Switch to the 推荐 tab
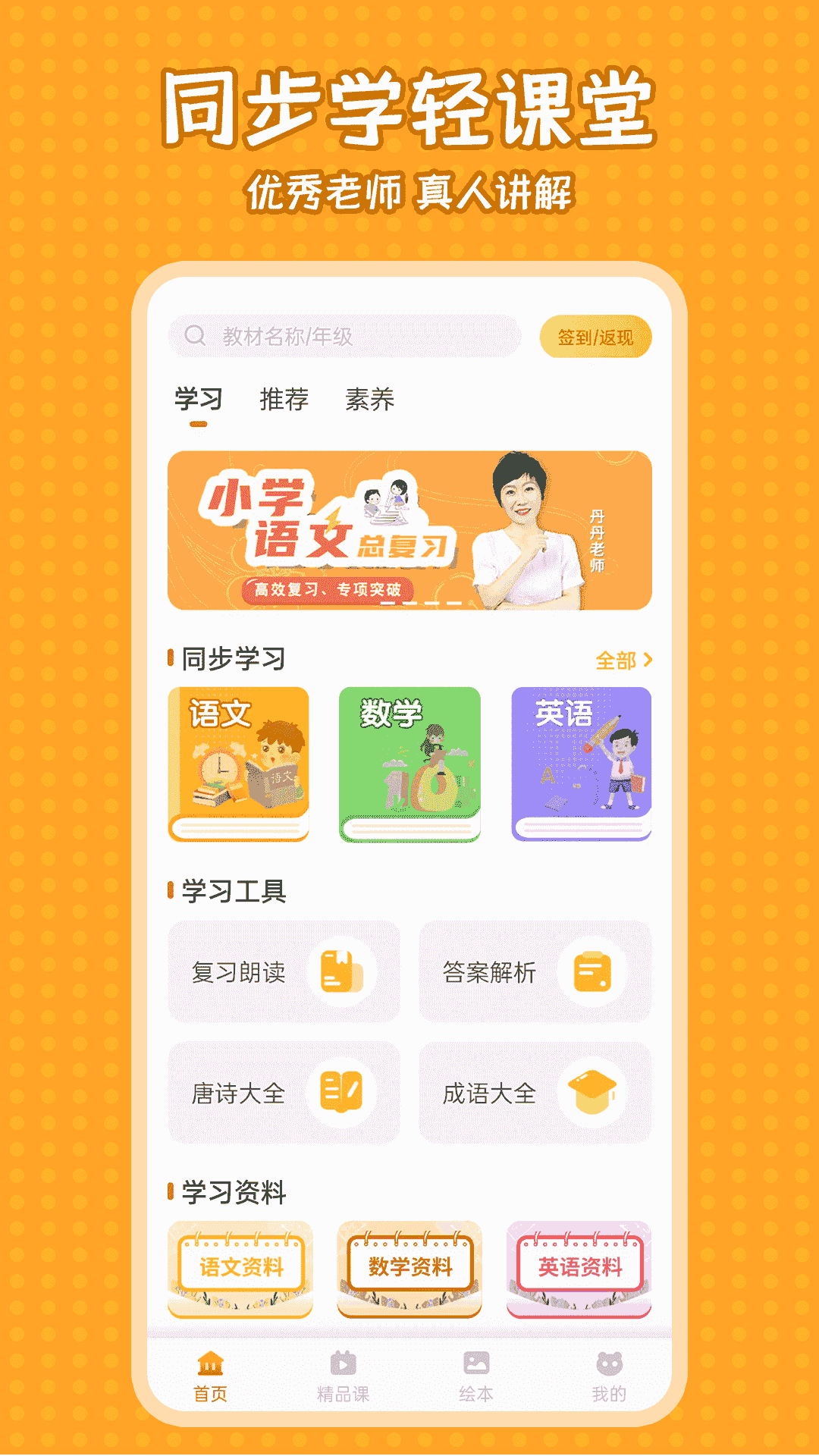Viewport: 819px width, 1456px height. coord(284,400)
